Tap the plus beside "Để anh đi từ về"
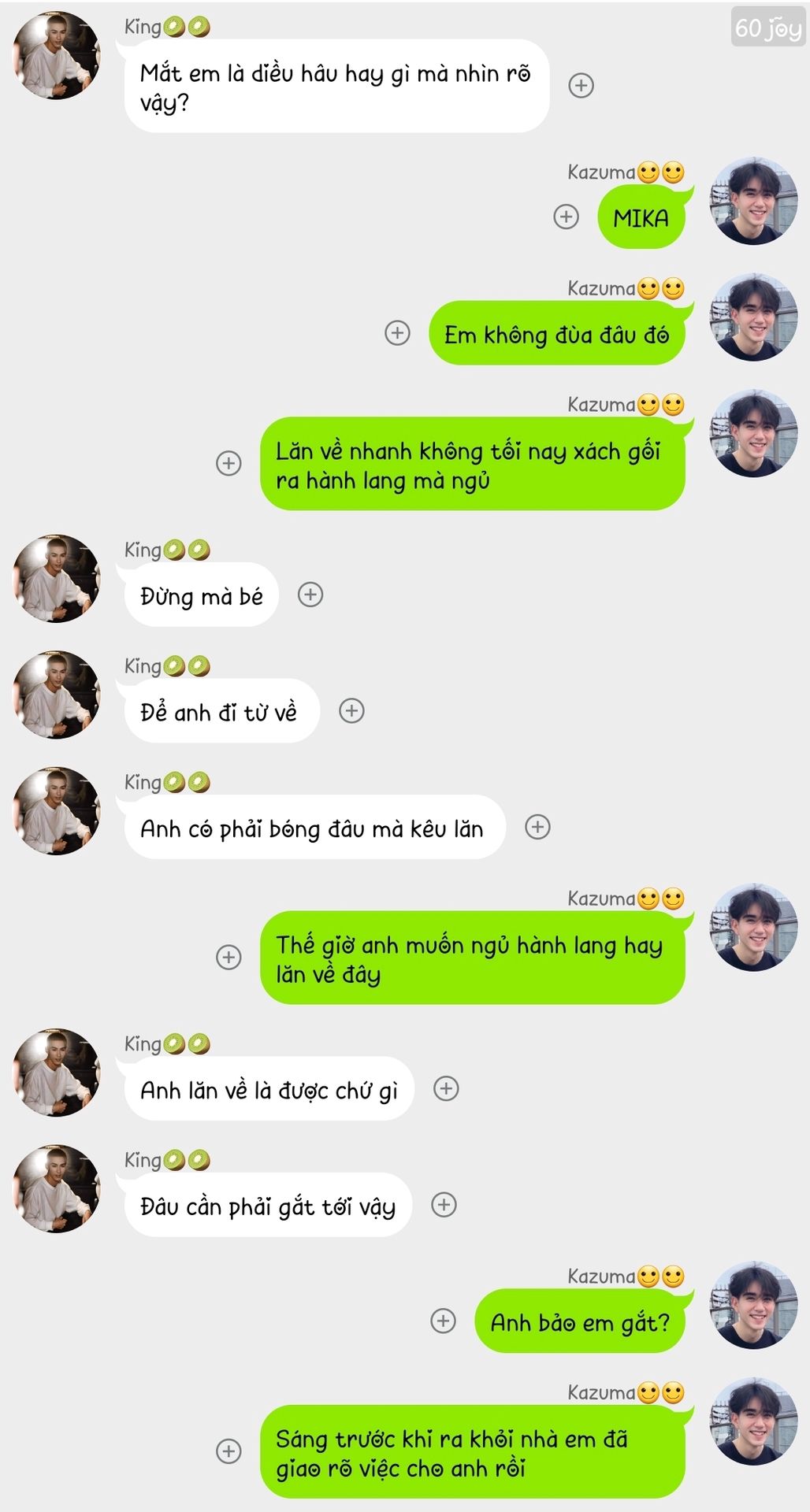Image resolution: width=810 pixels, height=1512 pixels. [351, 711]
